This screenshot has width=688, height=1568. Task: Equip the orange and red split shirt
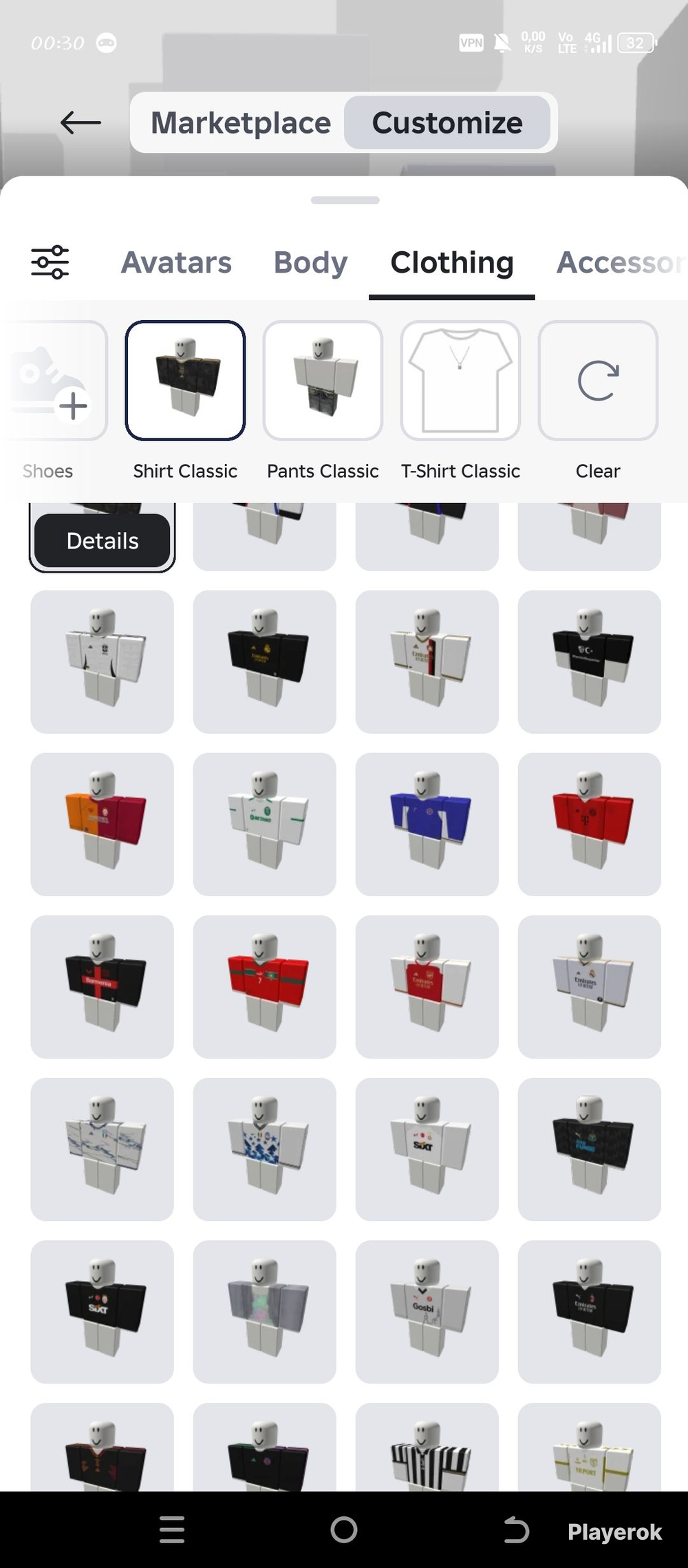[x=103, y=824]
